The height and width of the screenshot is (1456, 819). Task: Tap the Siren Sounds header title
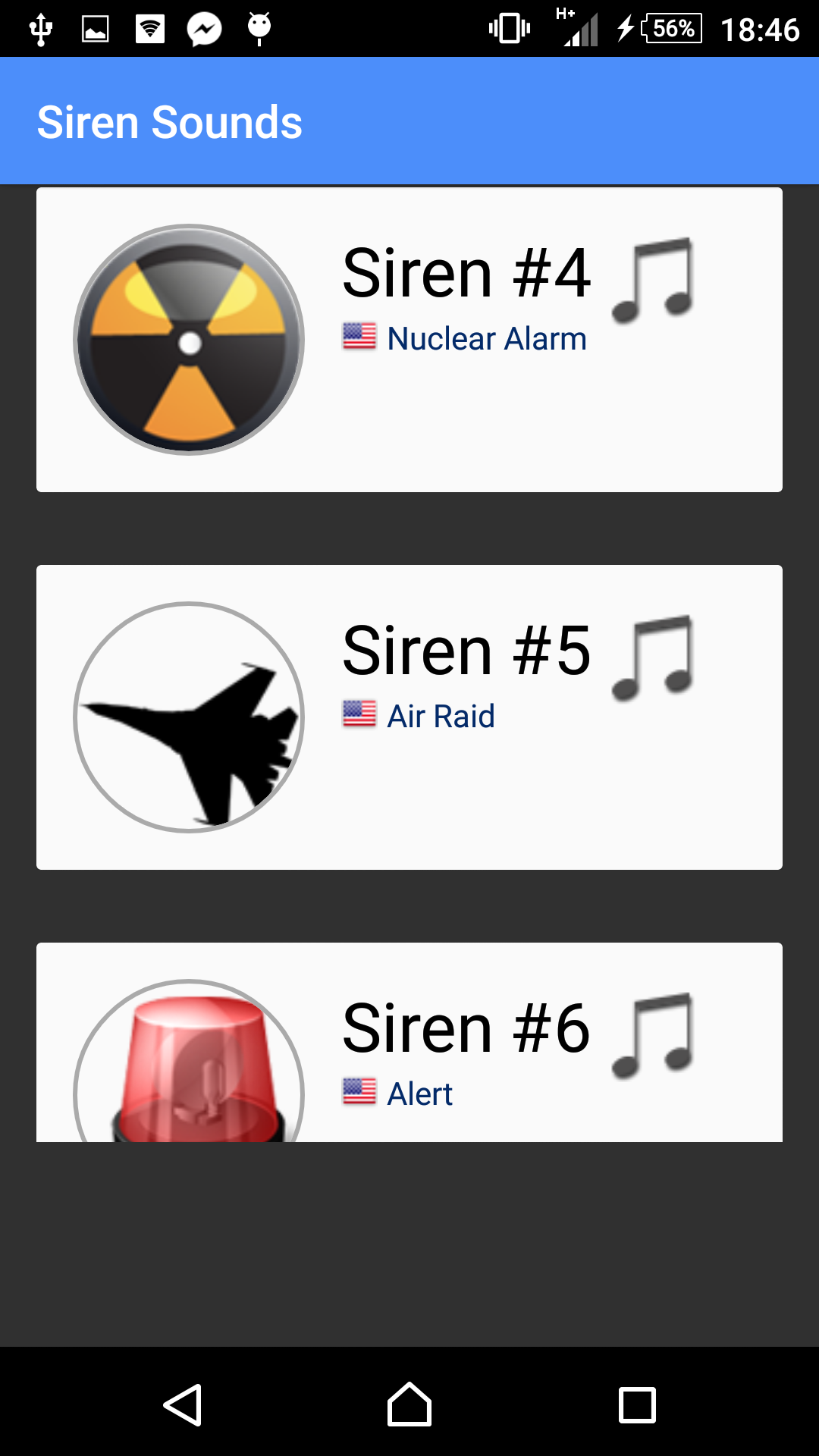(x=169, y=121)
